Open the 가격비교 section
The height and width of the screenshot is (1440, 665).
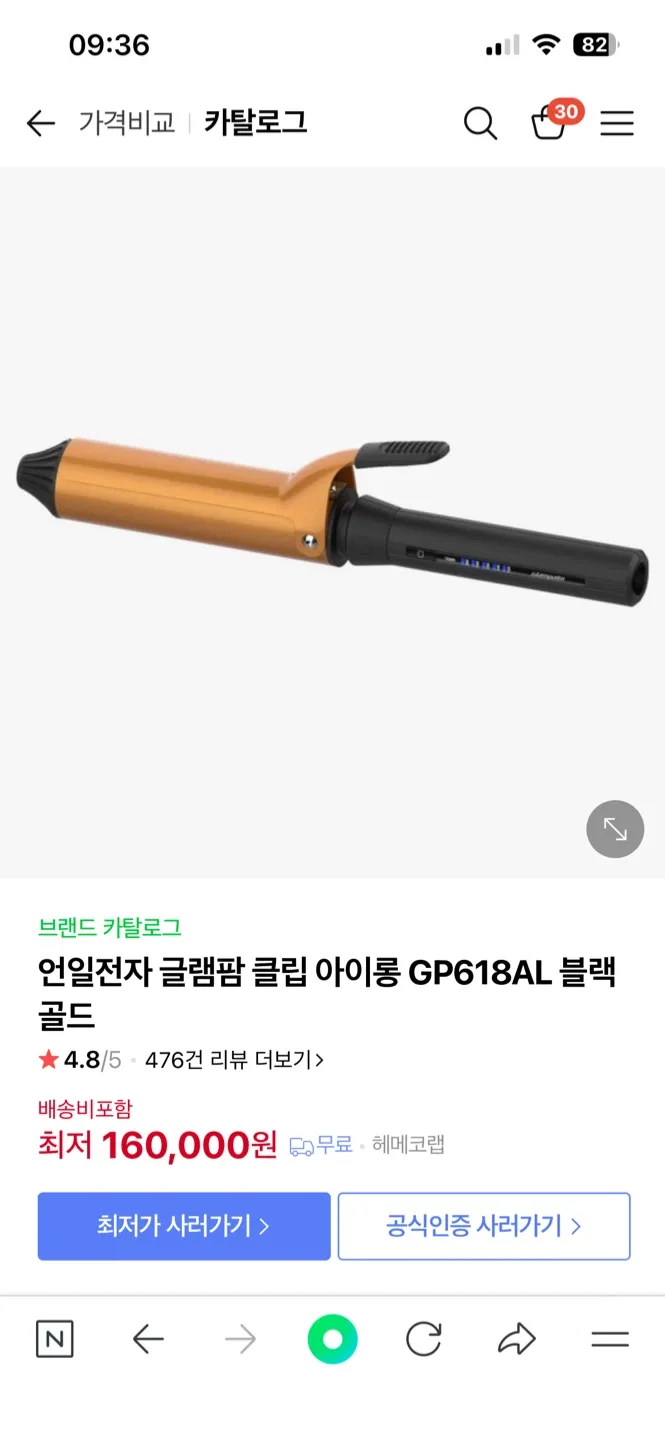coord(127,123)
